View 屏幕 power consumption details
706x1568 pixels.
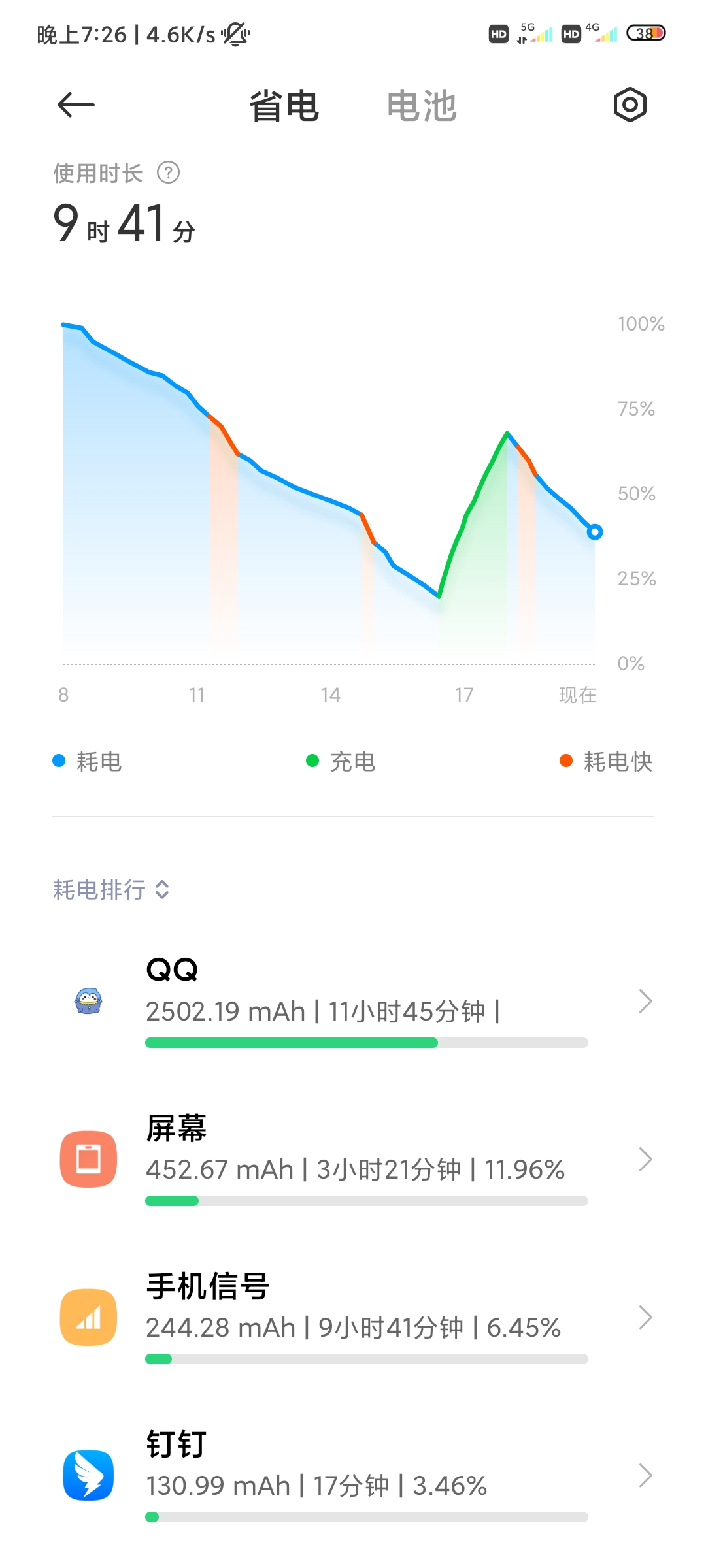[353, 1159]
